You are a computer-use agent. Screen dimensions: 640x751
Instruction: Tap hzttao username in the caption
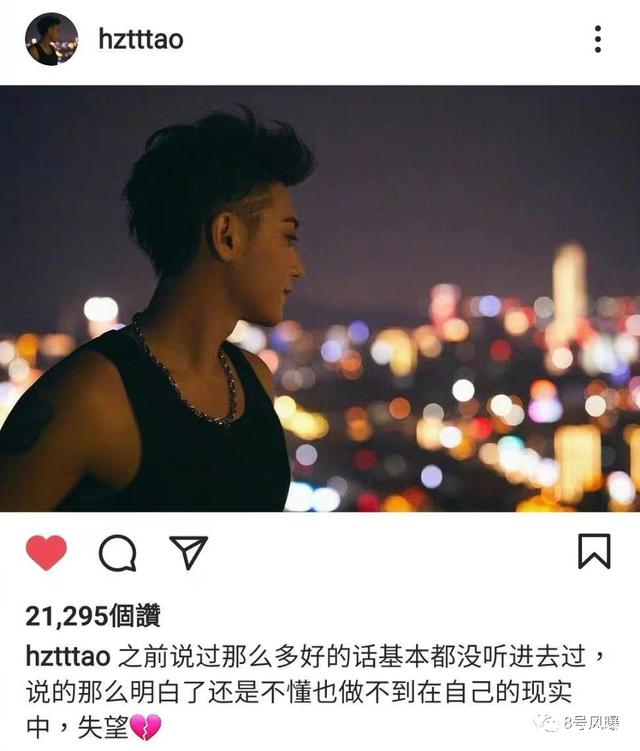pyautogui.click(x=66, y=657)
